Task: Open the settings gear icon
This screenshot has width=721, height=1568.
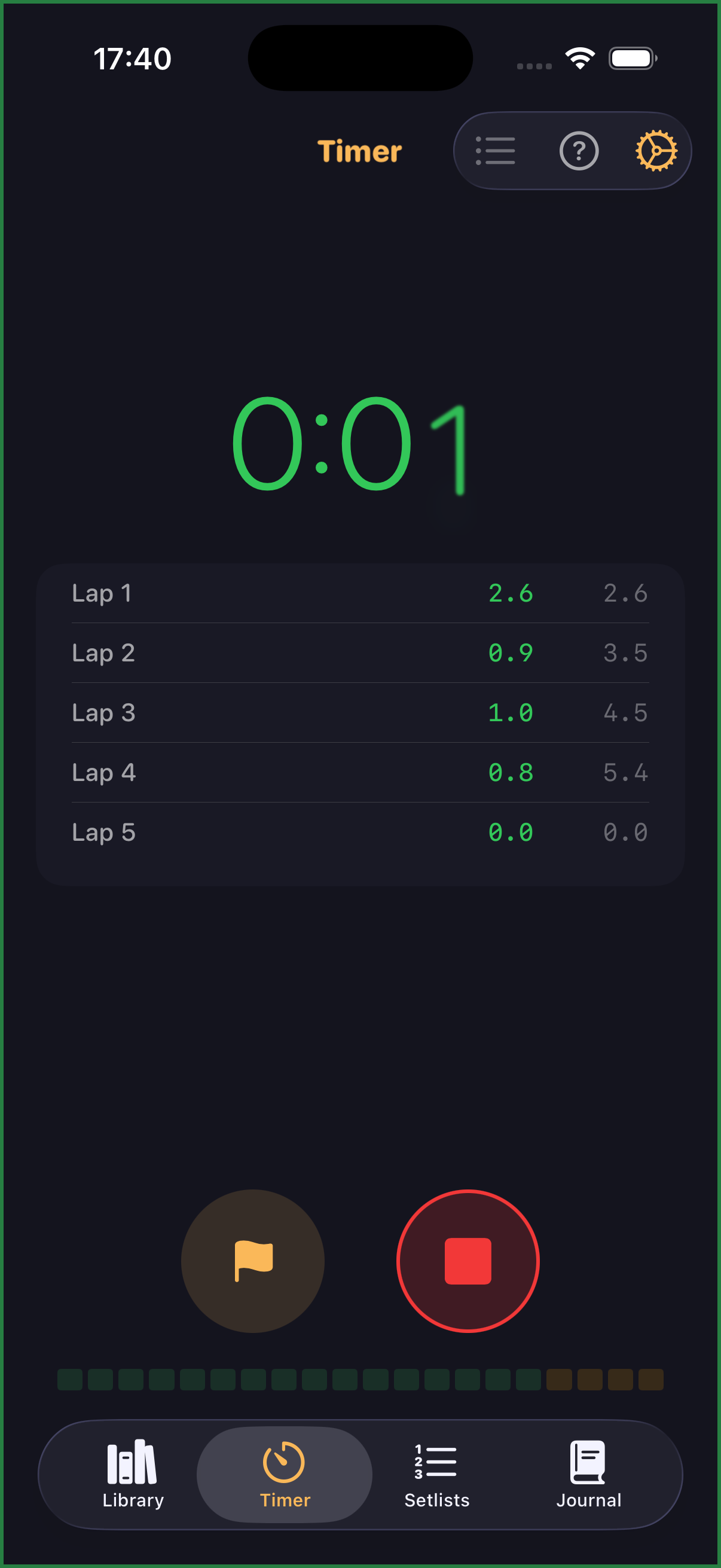Action: (x=657, y=151)
